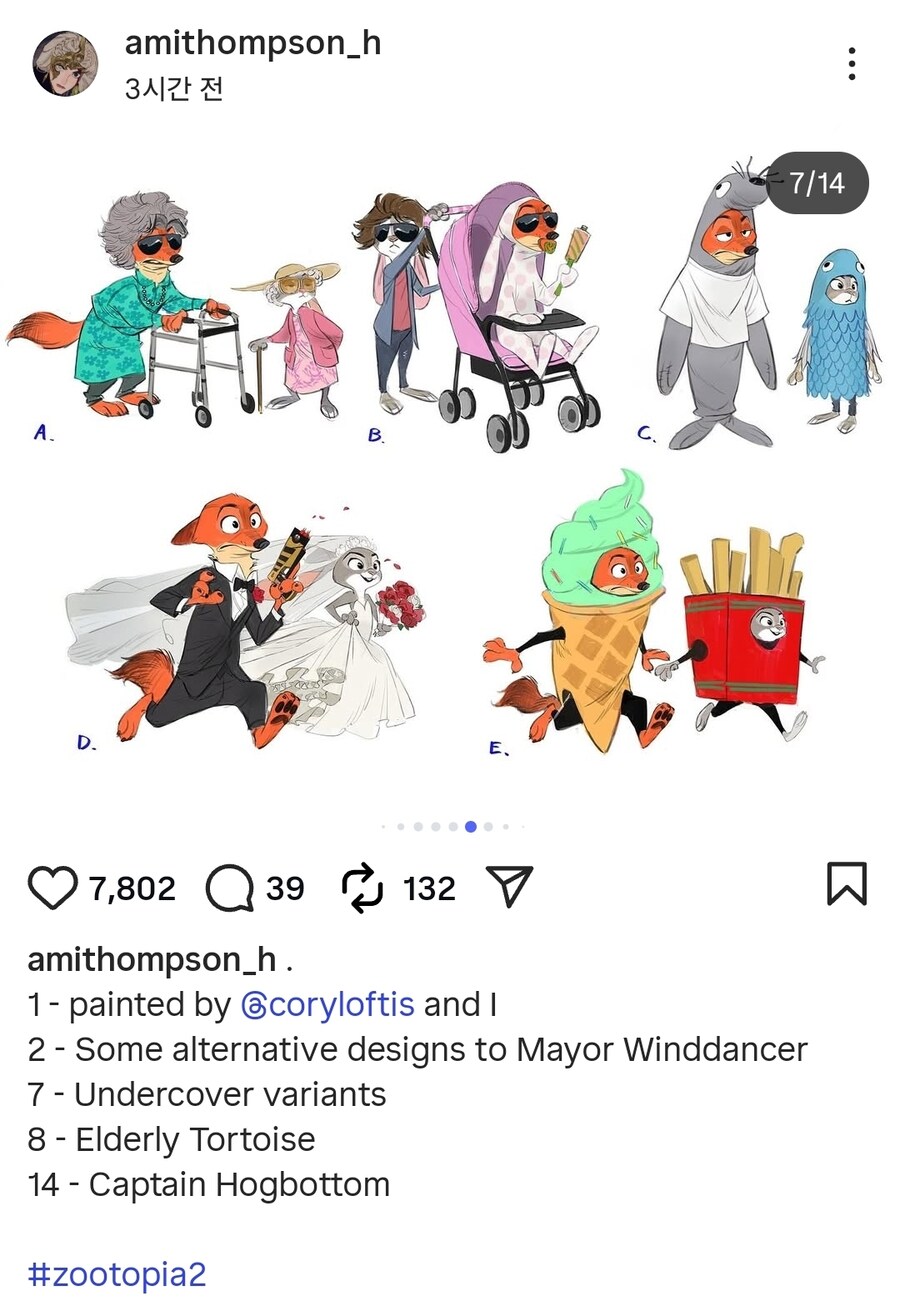Open amithompson_h's profile picture
This screenshot has height=1311, width=900.
(65, 64)
